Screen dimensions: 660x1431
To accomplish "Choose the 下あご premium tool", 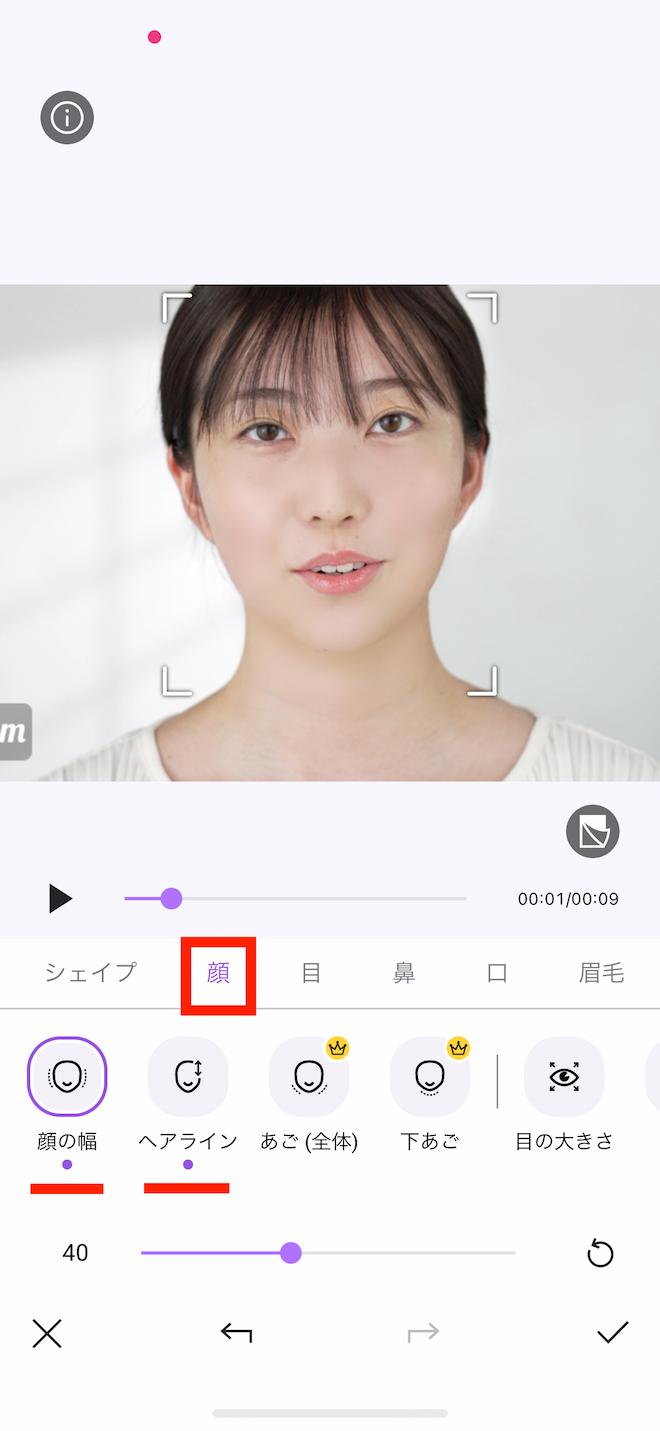I will click(x=430, y=1077).
